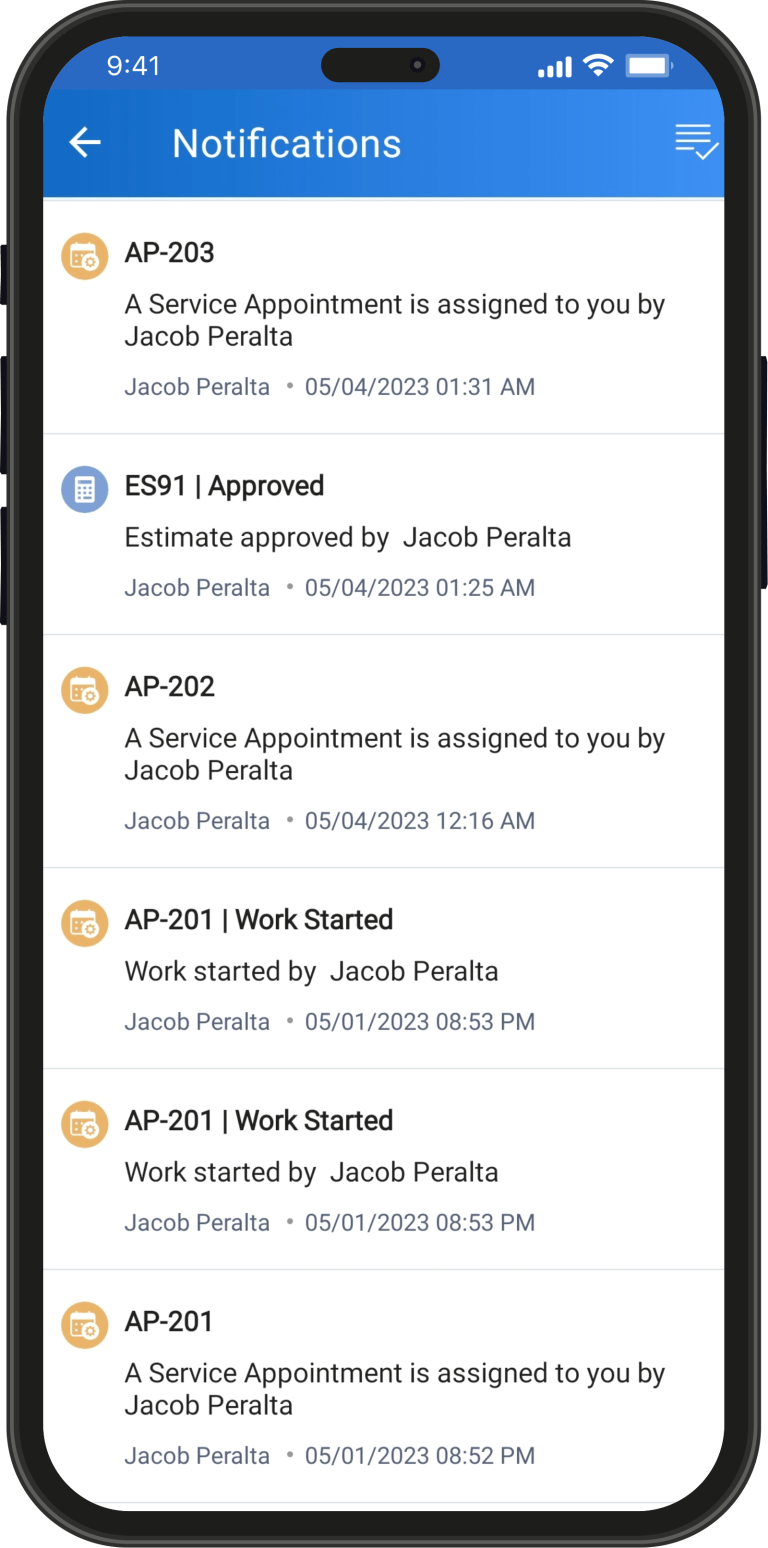Tap the appointment icon next to AP-203
This screenshot has width=768, height=1548.
84,256
